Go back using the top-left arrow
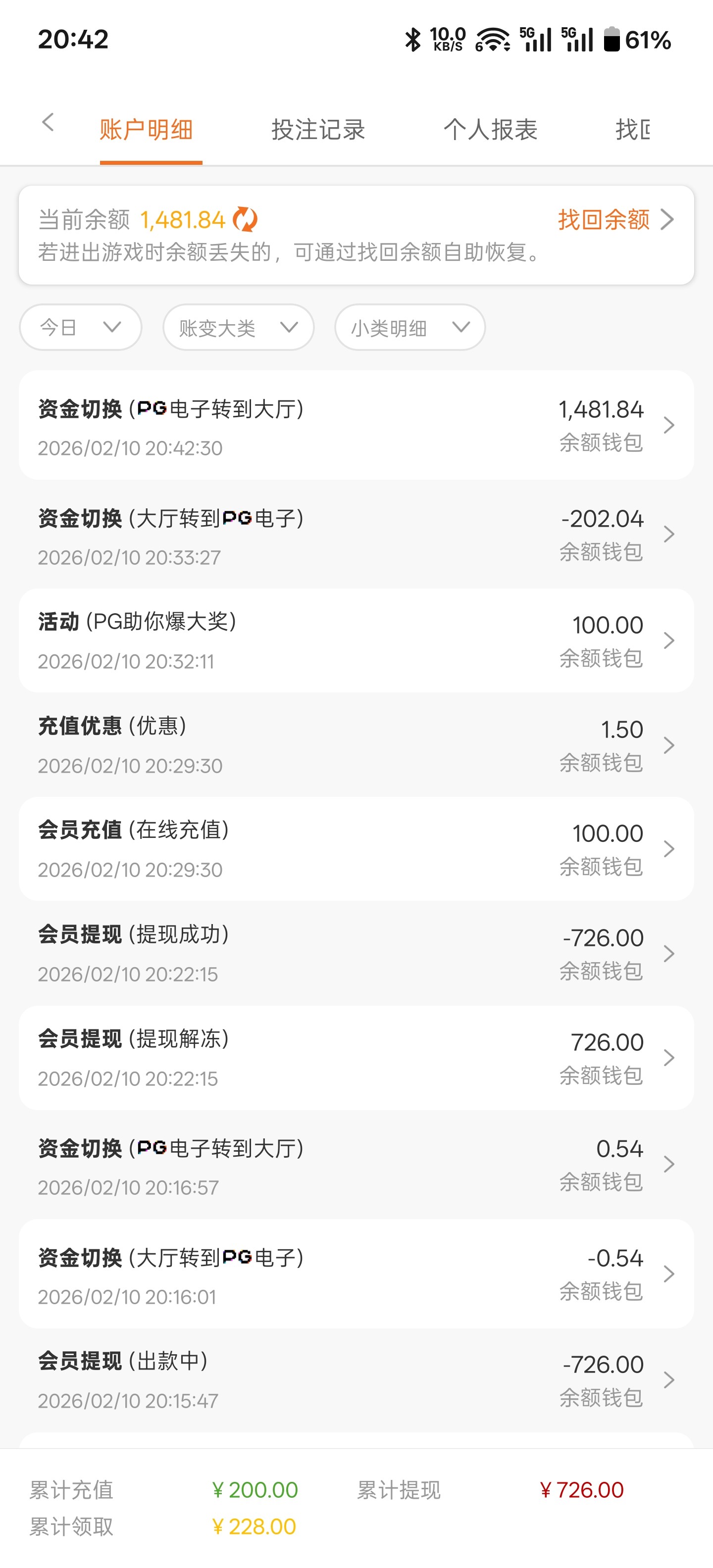This screenshot has height=1568, width=713. (x=48, y=122)
